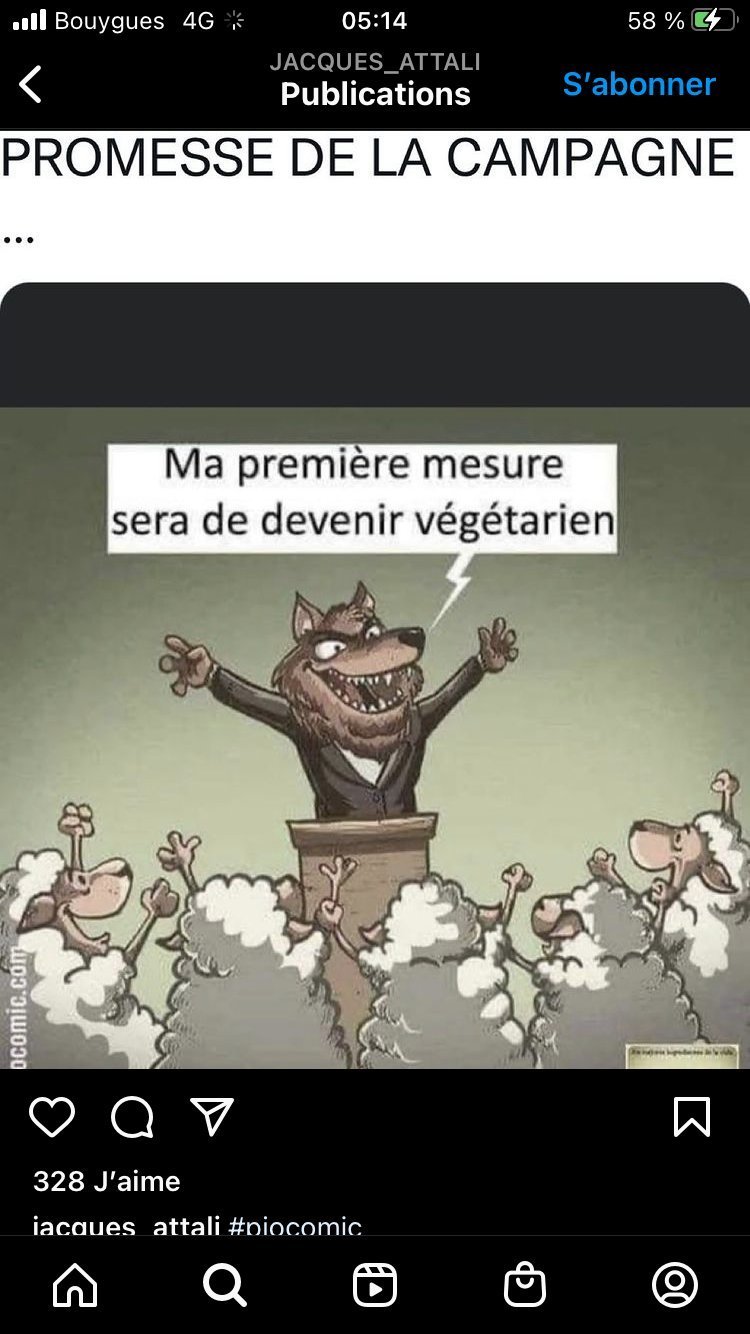Switch to the Search tab

coord(225,1285)
